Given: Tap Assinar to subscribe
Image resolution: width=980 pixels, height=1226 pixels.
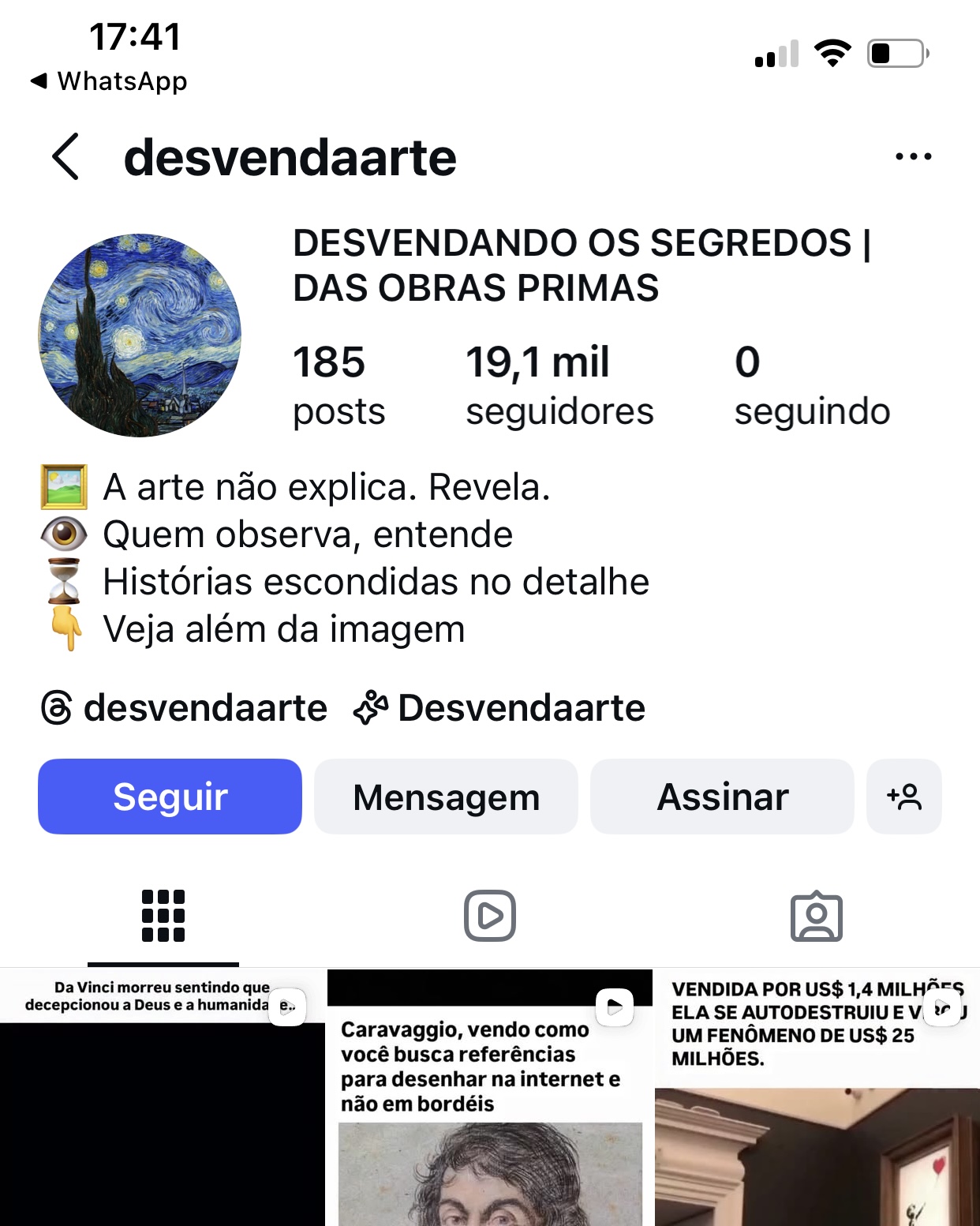Looking at the screenshot, I should pos(722,797).
